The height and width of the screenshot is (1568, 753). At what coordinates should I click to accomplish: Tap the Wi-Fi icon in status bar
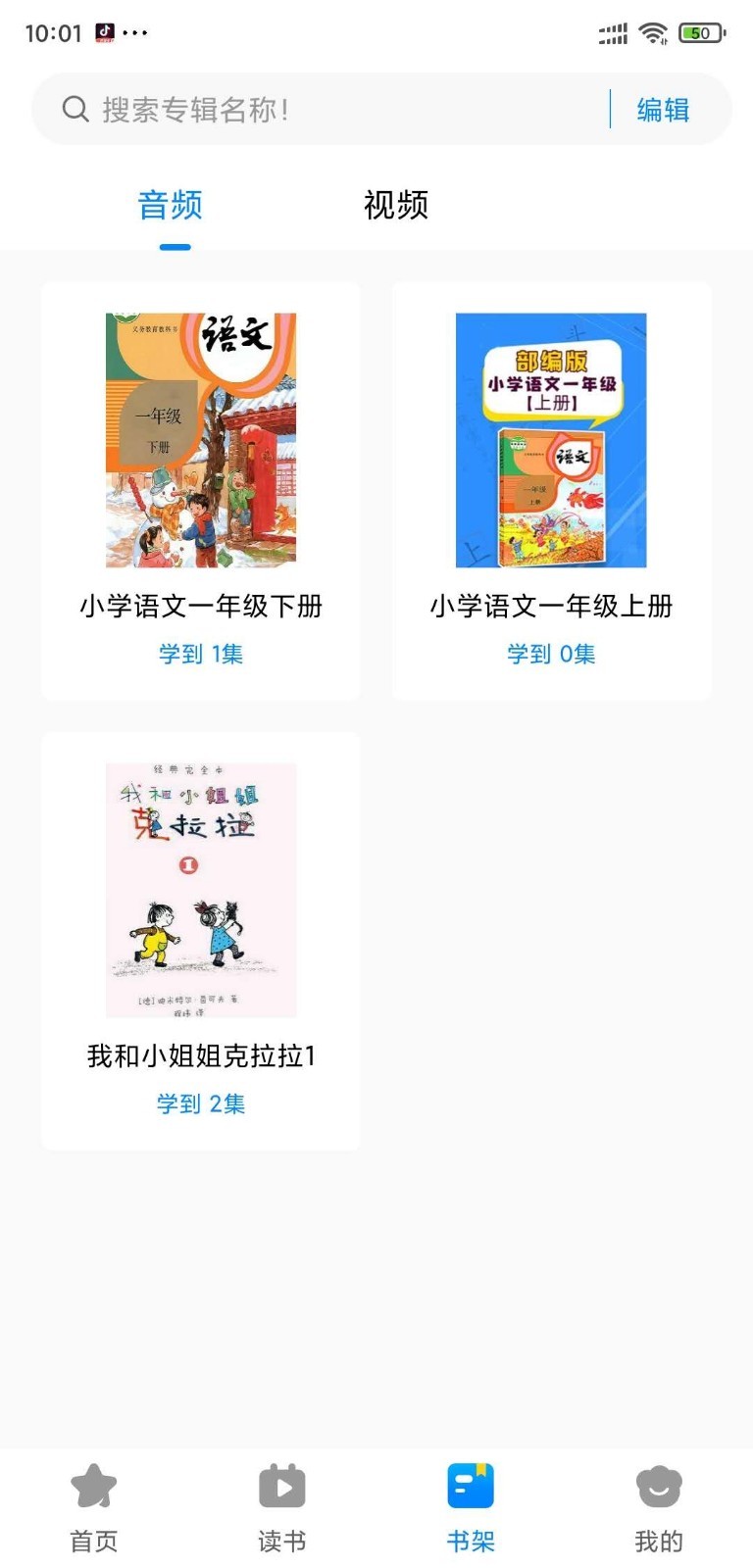653,32
